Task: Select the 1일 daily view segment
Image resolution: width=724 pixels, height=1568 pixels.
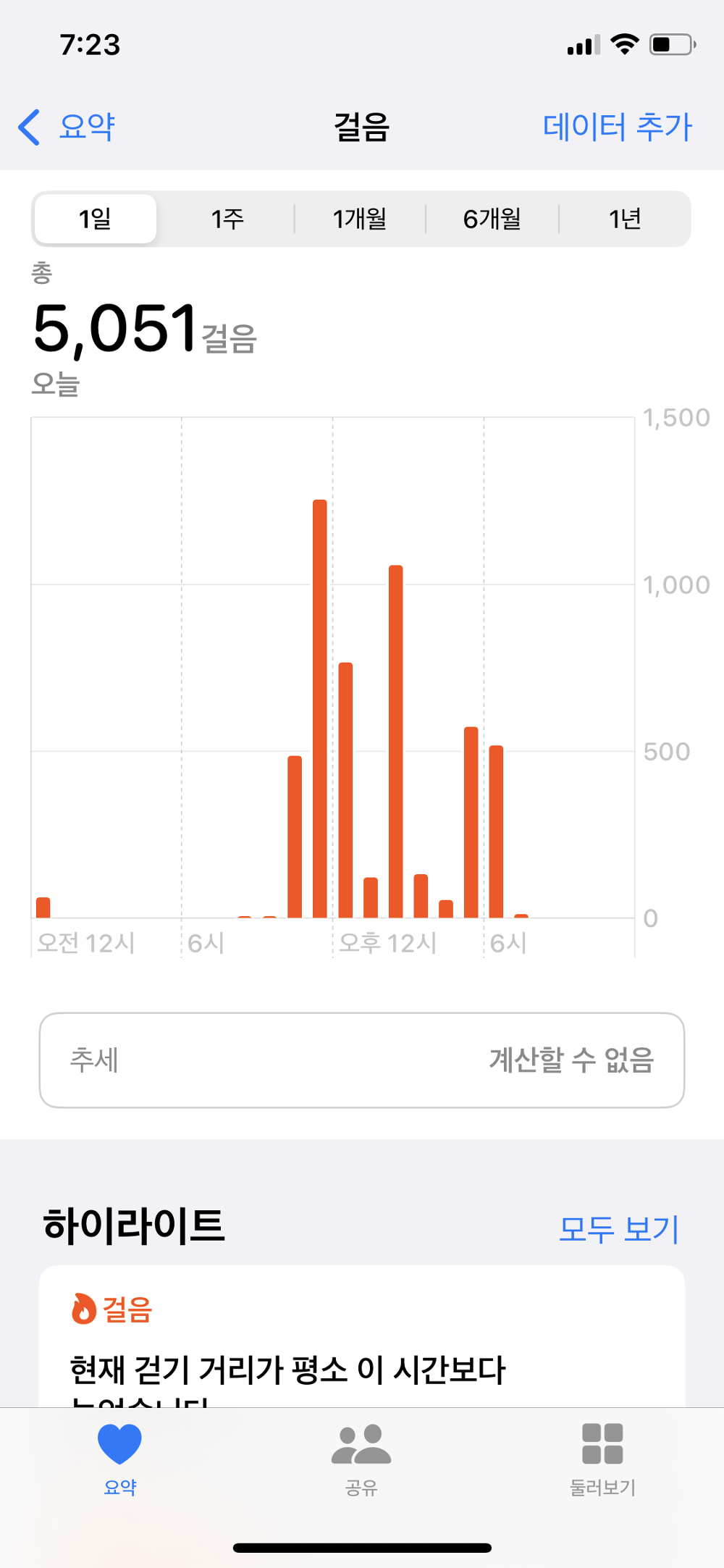Action: point(95,218)
